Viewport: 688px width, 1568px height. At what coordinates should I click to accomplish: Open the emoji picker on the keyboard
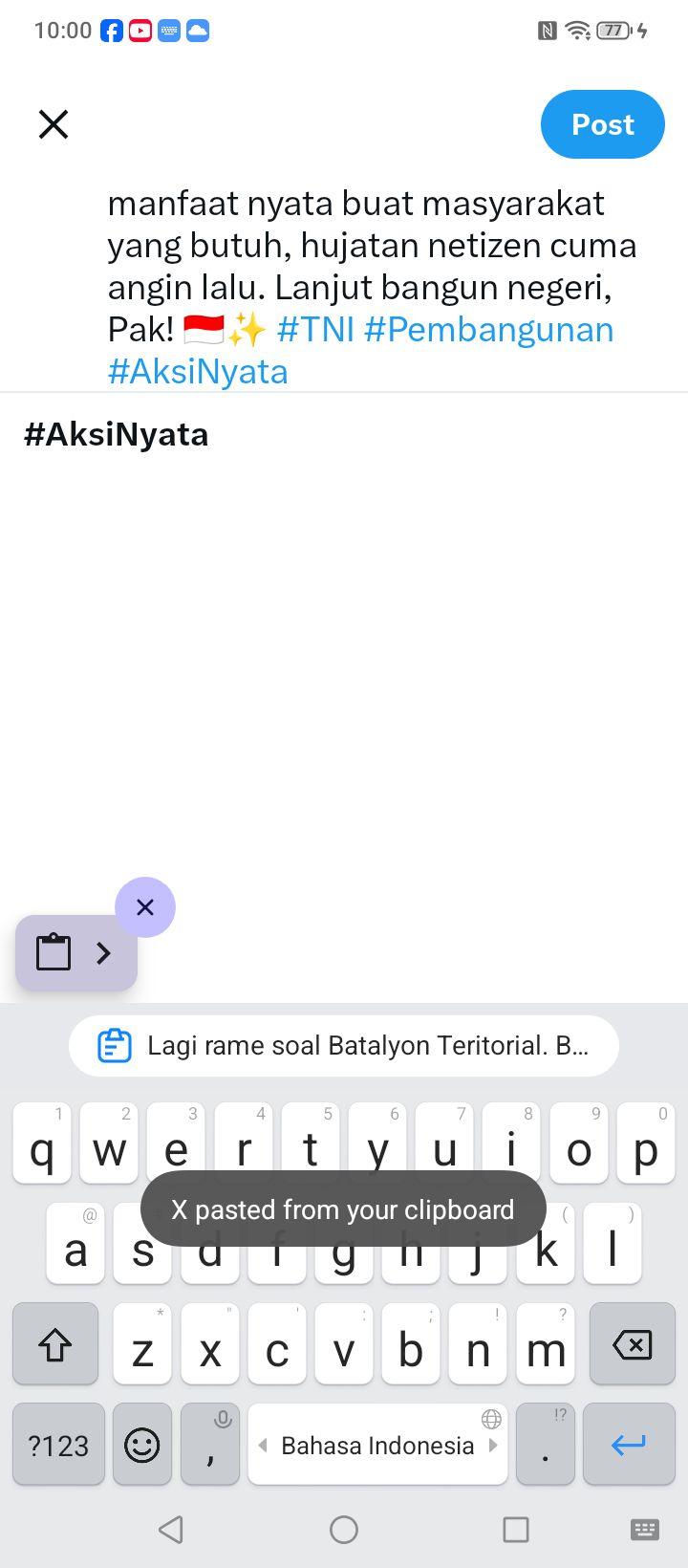pyautogui.click(x=142, y=1445)
